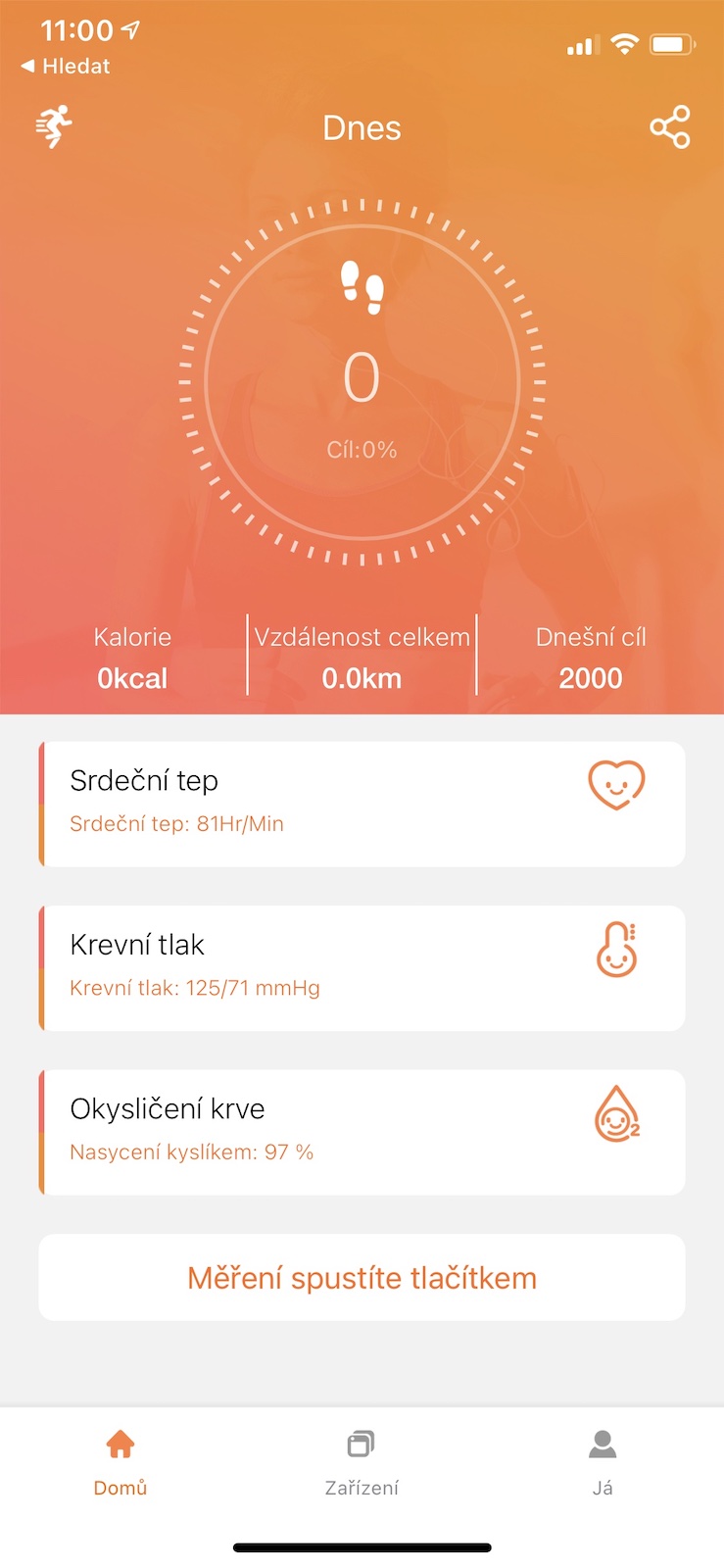Tap Měření spustíte tlačítkem button
Image resolution: width=724 pixels, height=1568 pixels.
coord(362,1277)
